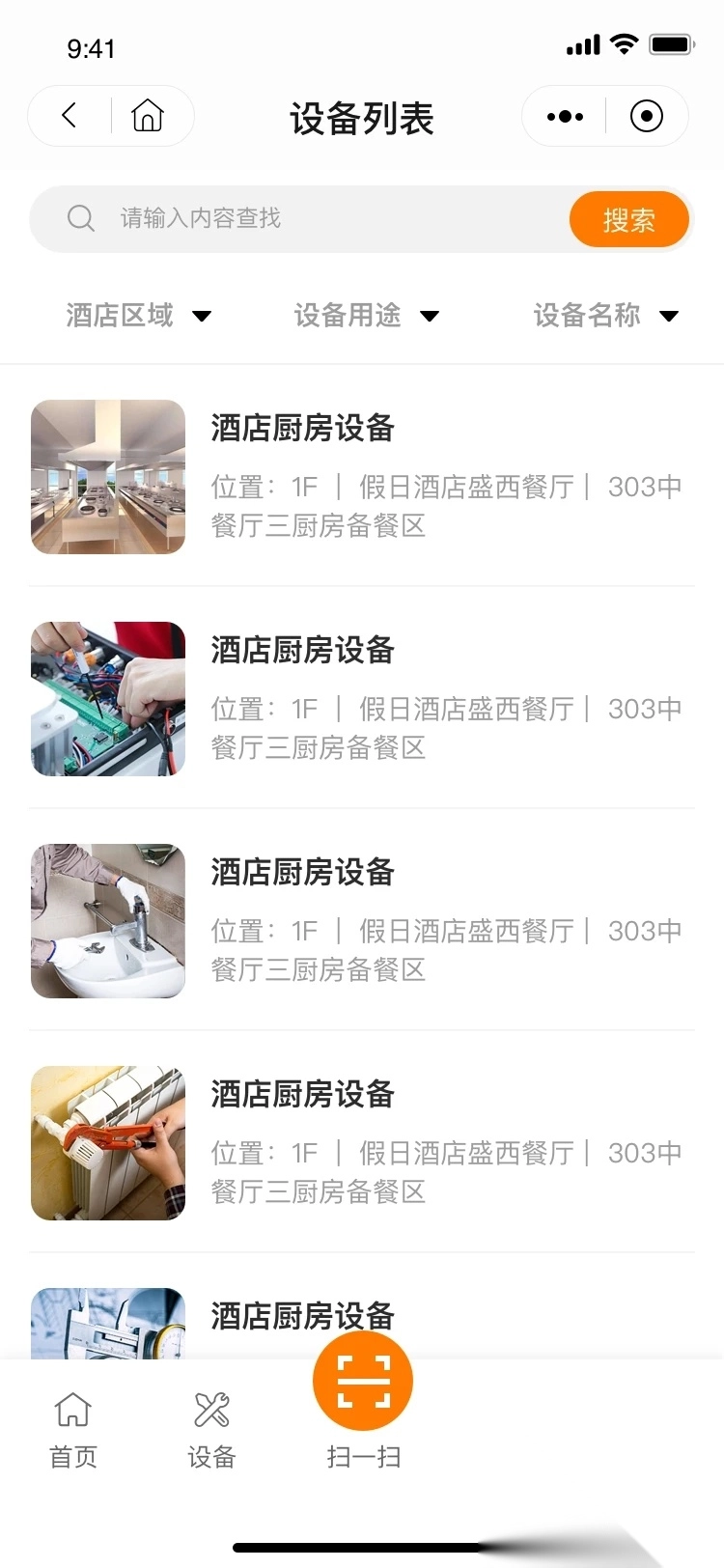Open the 设备用途 filter dropdown
The height and width of the screenshot is (1568, 724).
click(364, 316)
